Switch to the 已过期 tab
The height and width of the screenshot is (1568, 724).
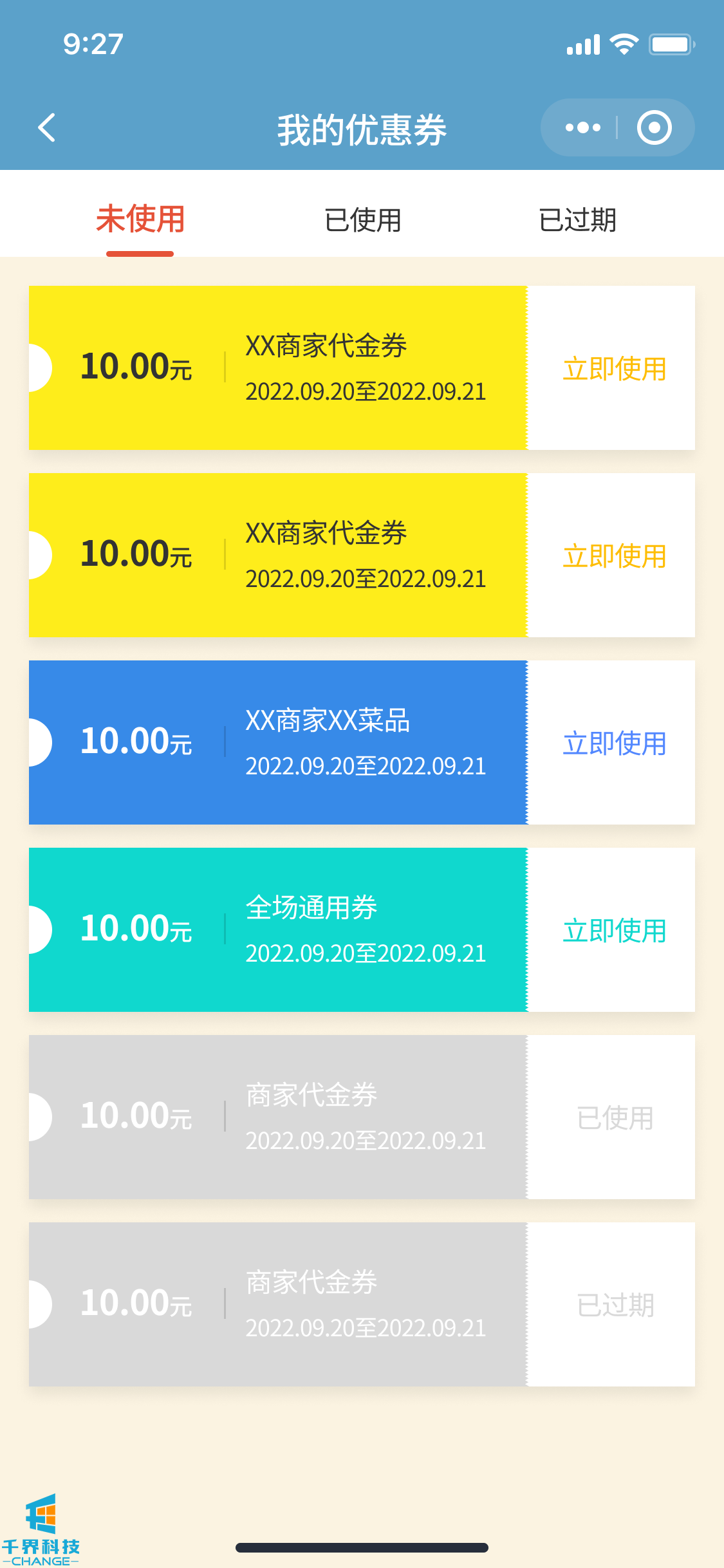click(577, 220)
